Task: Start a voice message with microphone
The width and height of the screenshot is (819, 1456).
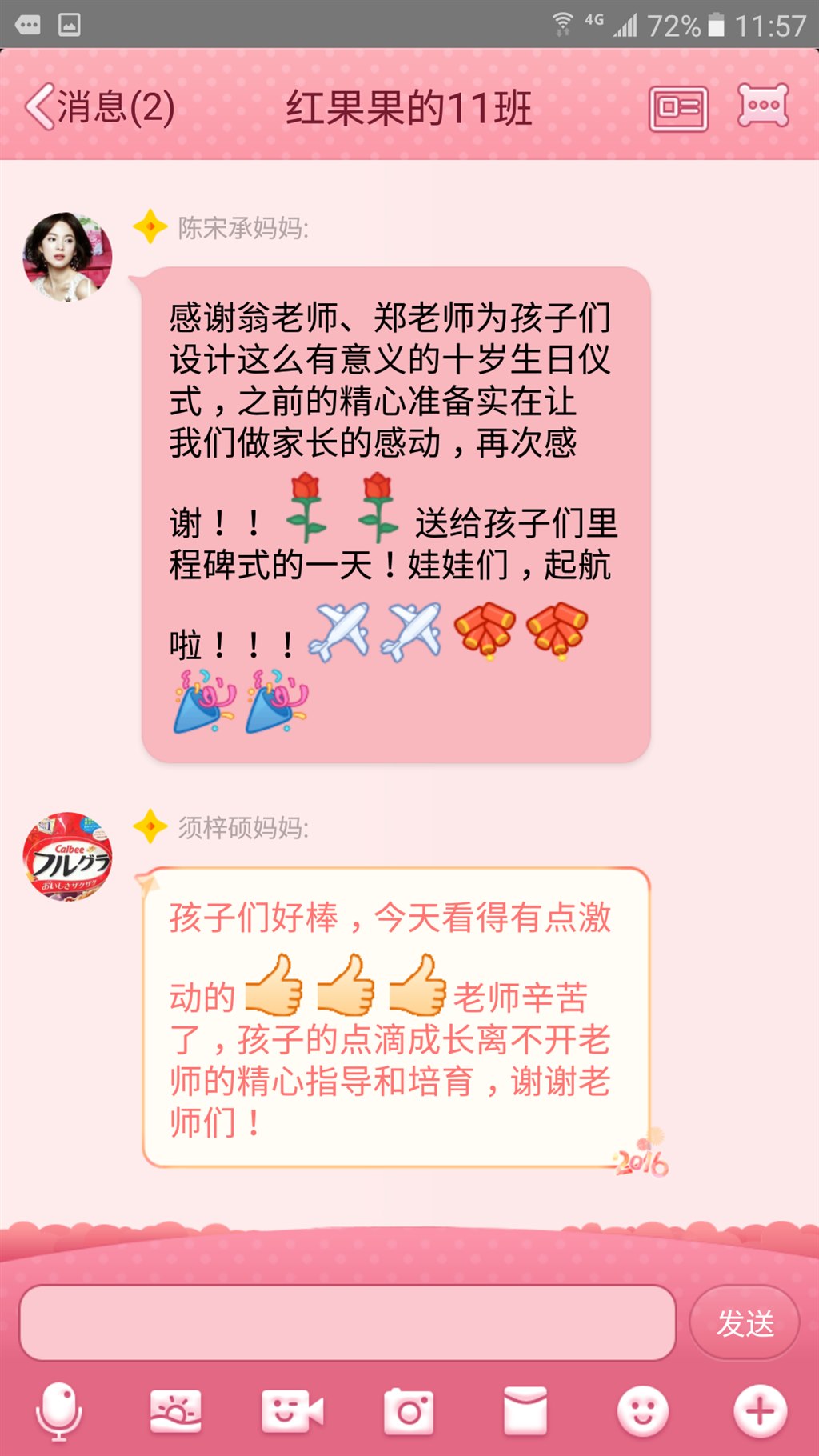Action: (x=59, y=1412)
